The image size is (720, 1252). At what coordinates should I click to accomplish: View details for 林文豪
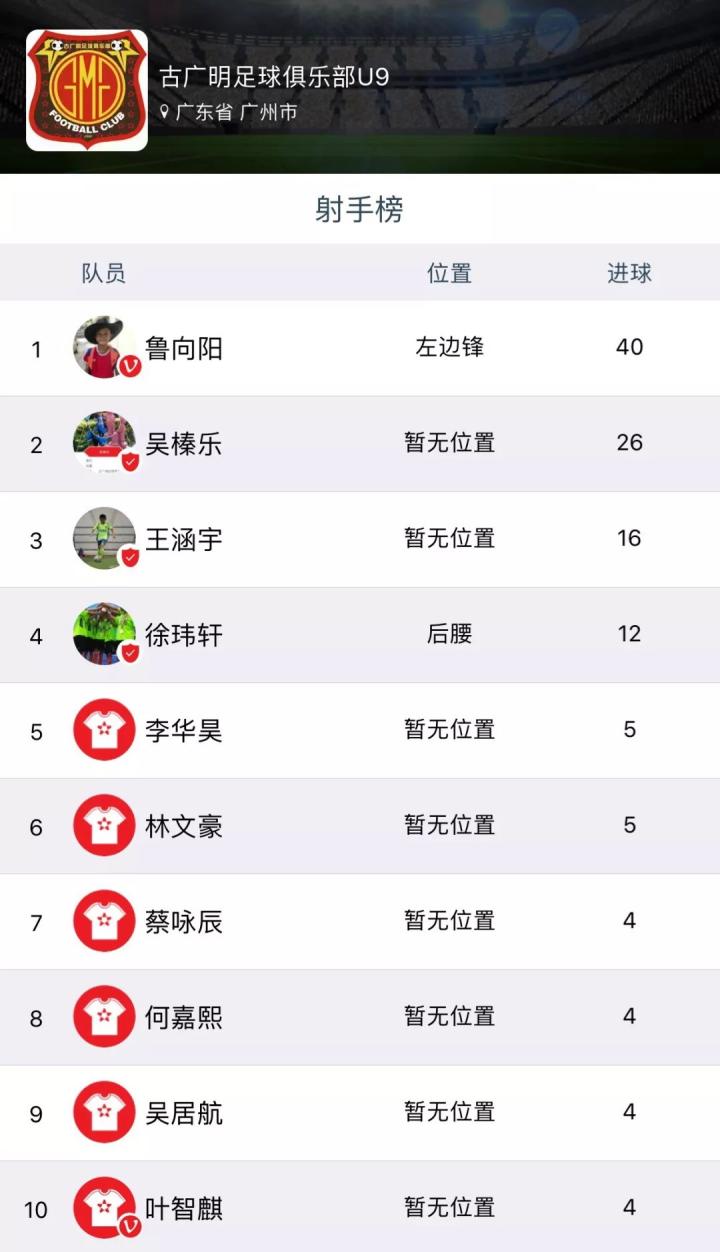tap(184, 826)
